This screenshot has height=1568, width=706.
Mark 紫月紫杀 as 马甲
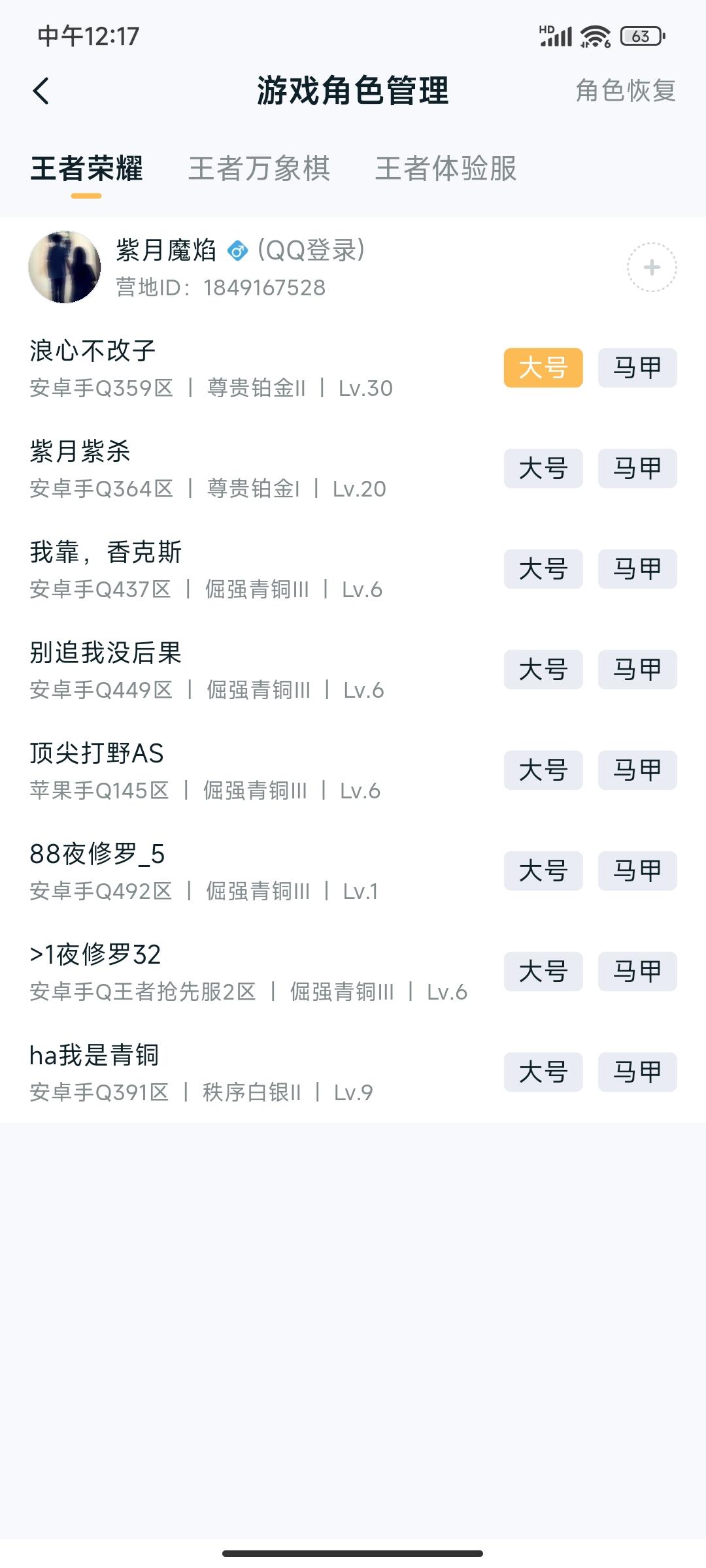(x=637, y=468)
